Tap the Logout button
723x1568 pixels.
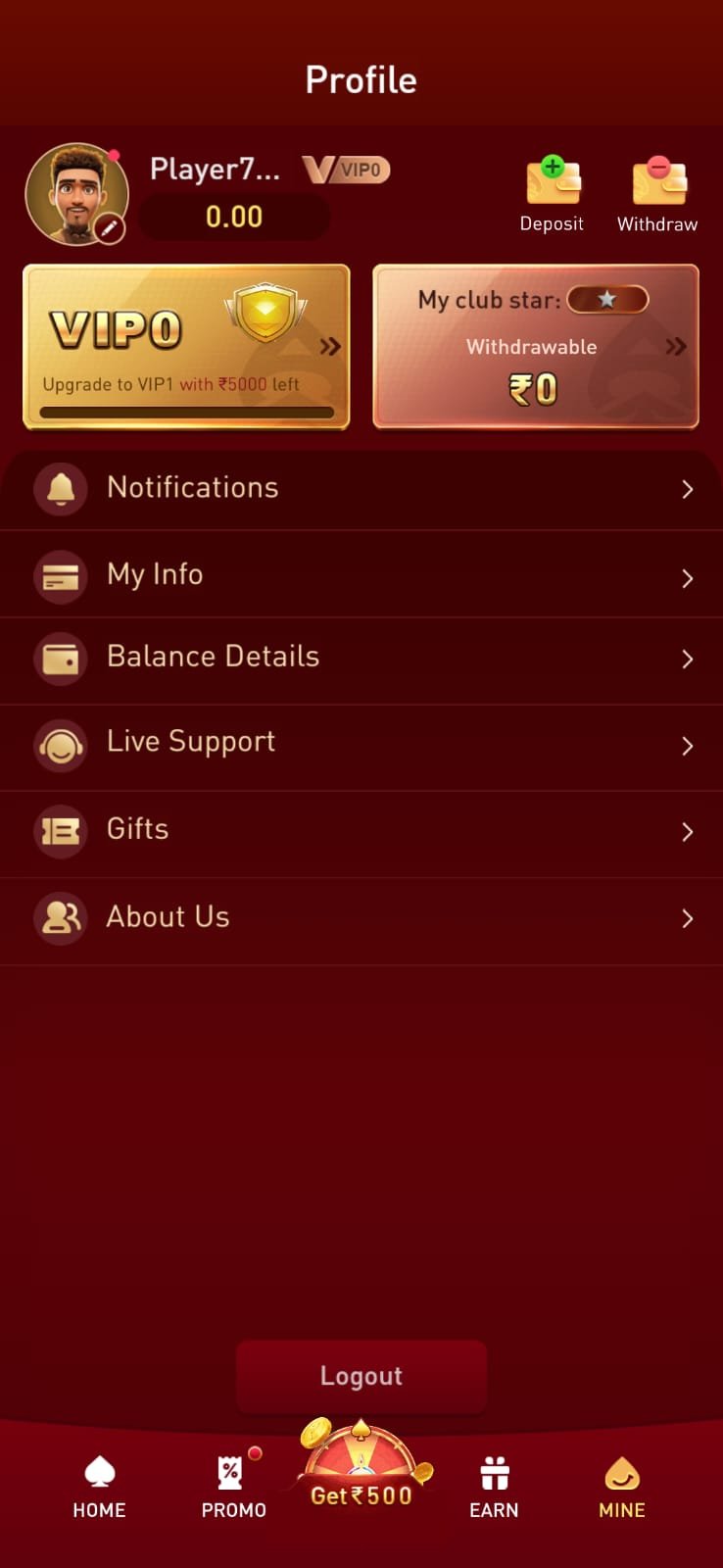[x=361, y=1376]
